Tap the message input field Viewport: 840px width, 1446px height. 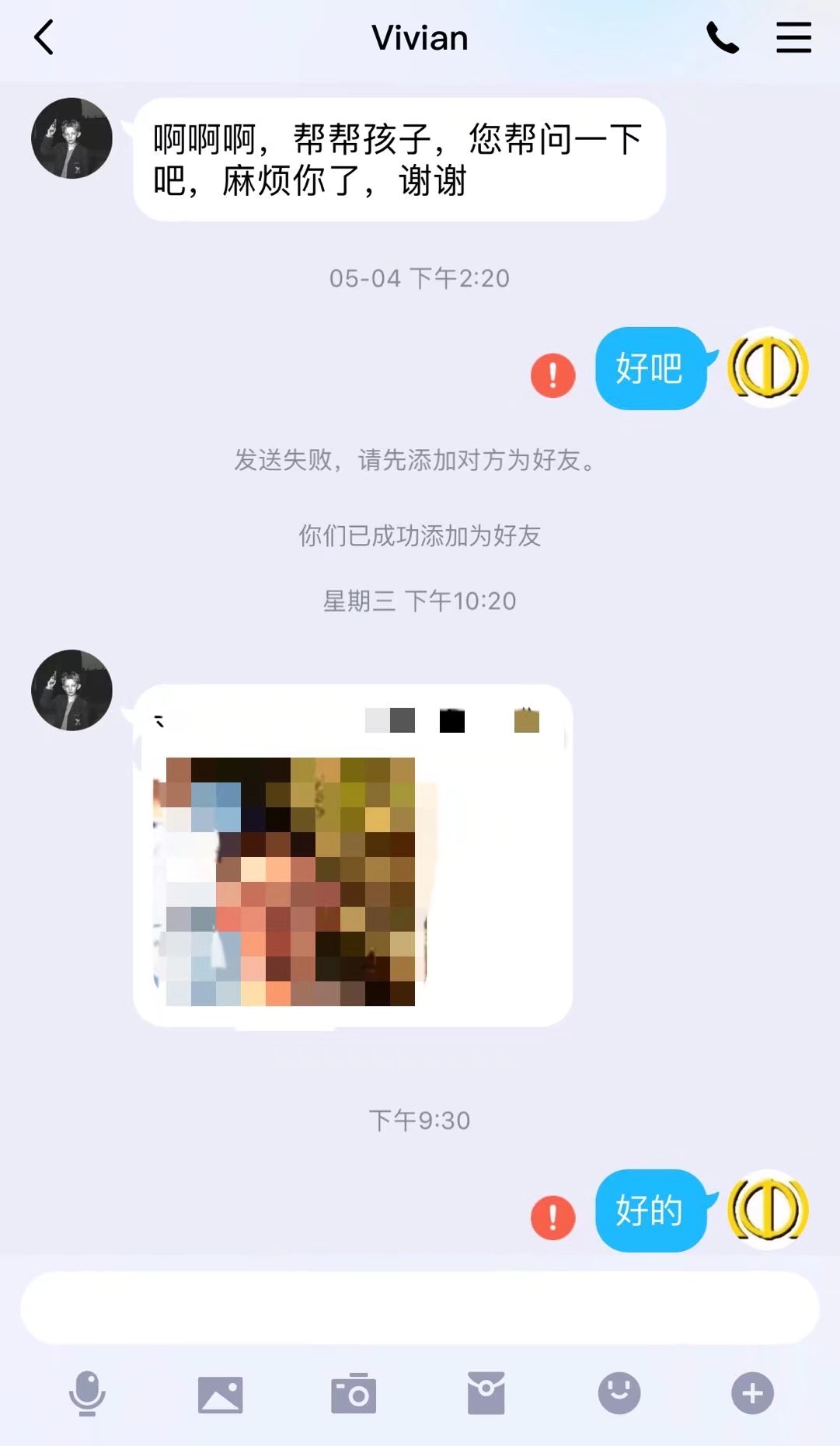[420, 1308]
